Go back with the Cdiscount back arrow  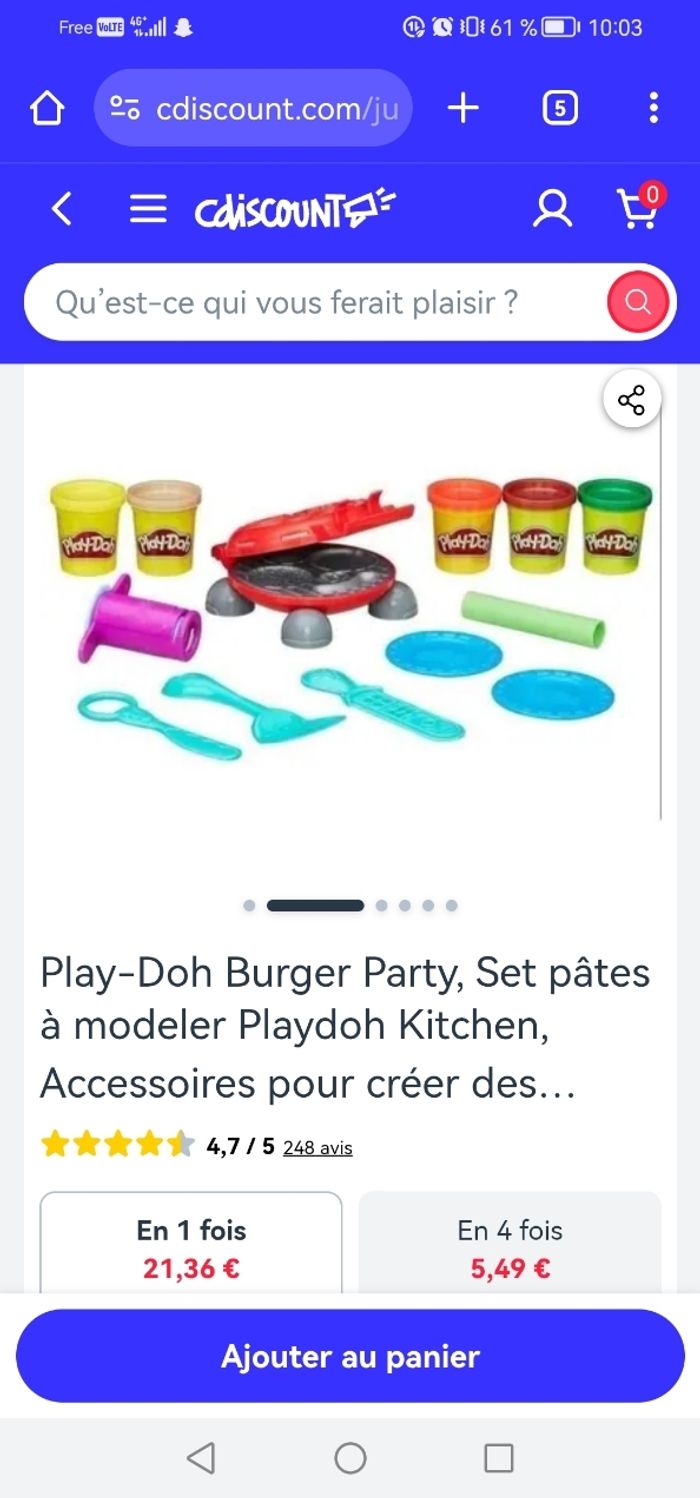tap(62, 209)
